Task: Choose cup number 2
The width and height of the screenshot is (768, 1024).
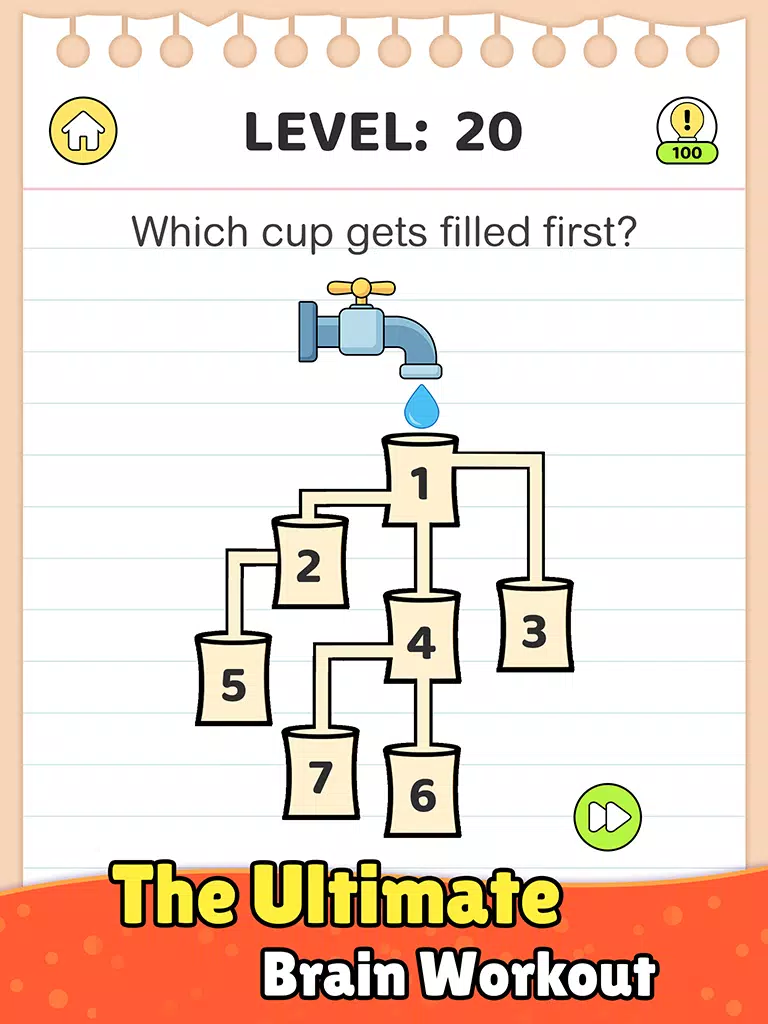Action: [309, 563]
